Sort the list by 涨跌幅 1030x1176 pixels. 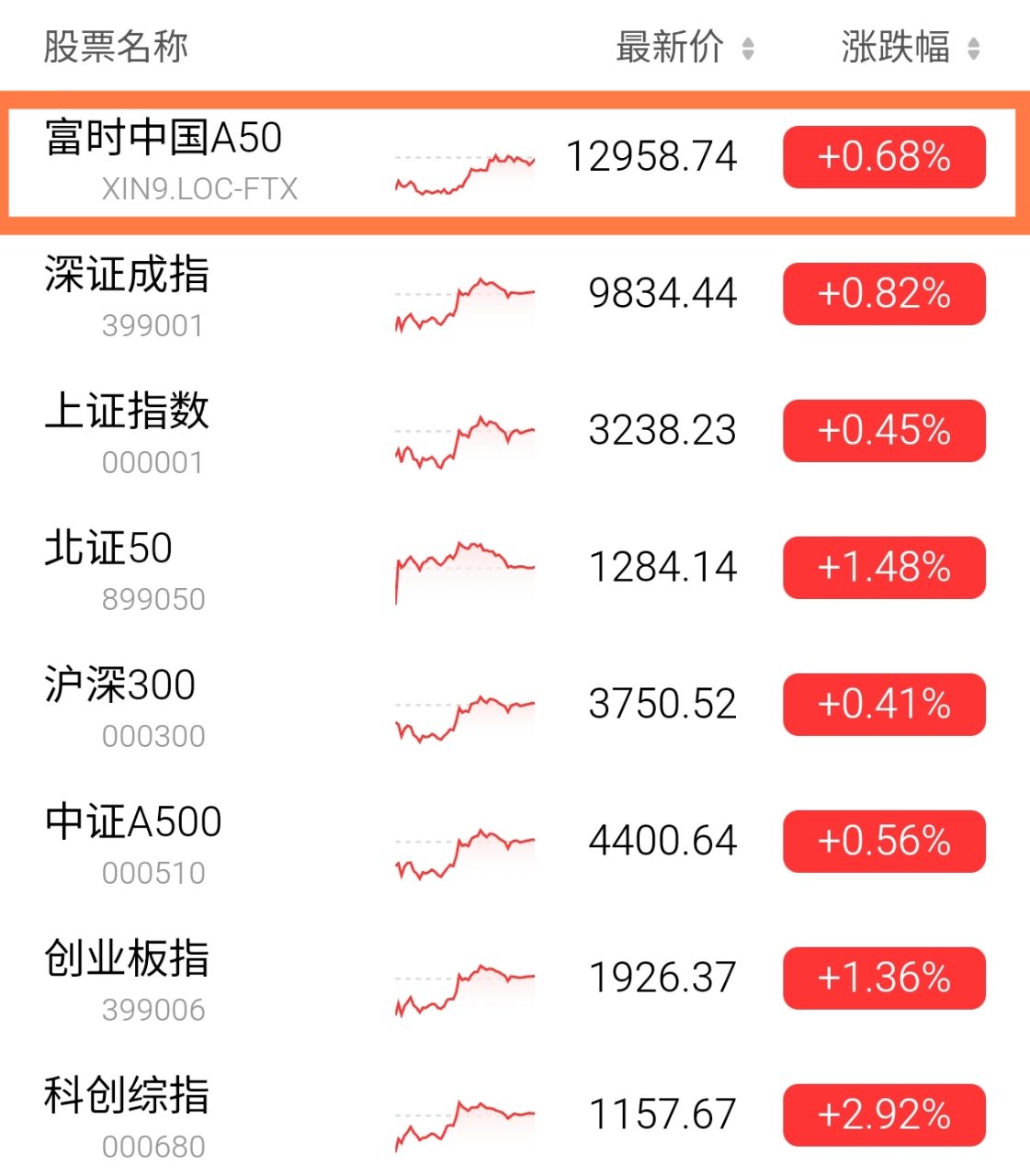[910, 48]
